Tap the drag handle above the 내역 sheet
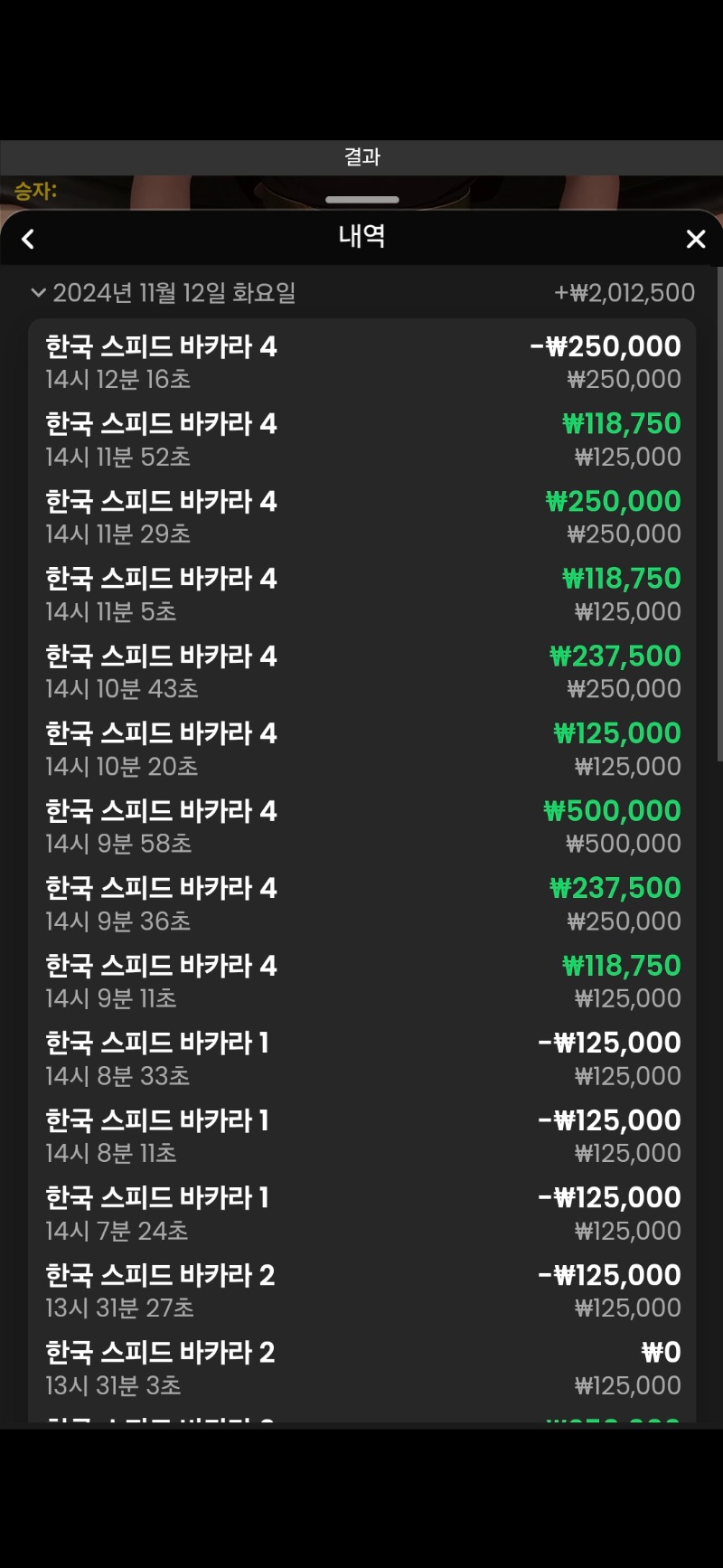This screenshot has height=1568, width=723. click(361, 199)
